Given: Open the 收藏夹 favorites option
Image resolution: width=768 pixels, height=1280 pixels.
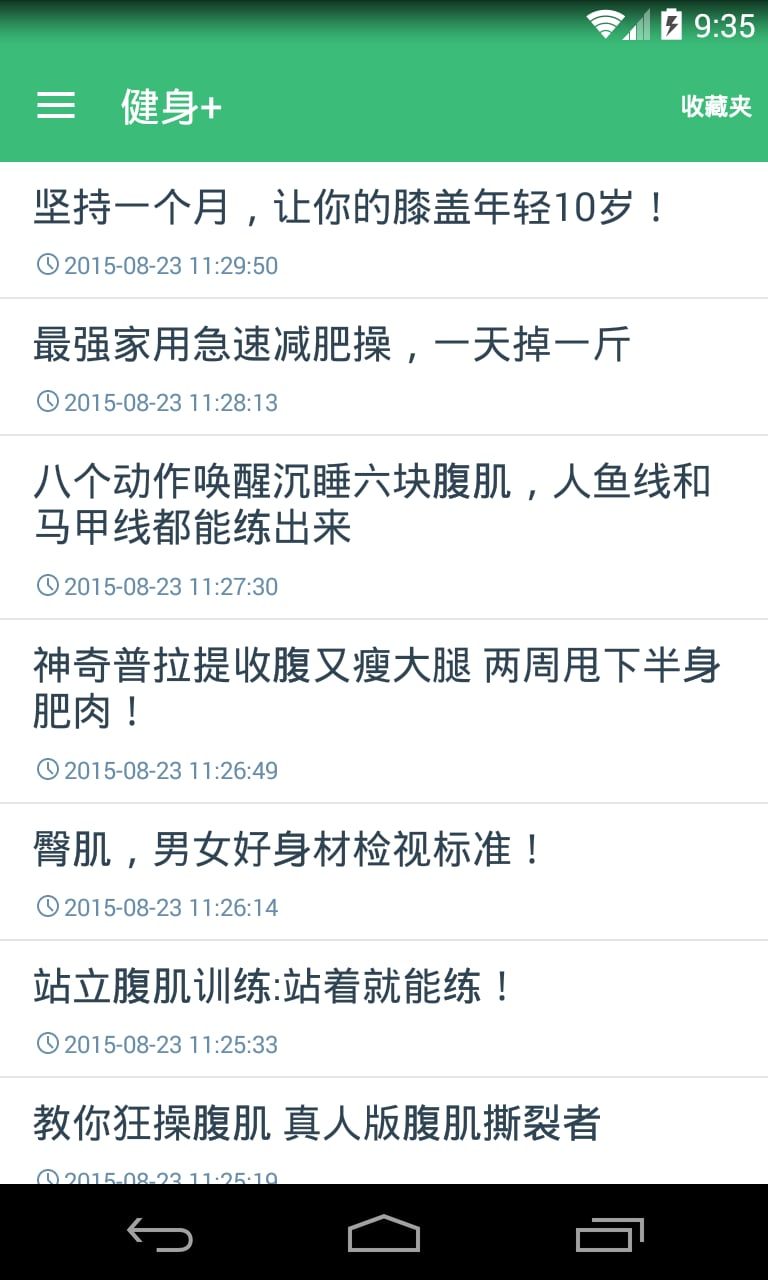Looking at the screenshot, I should click(717, 105).
